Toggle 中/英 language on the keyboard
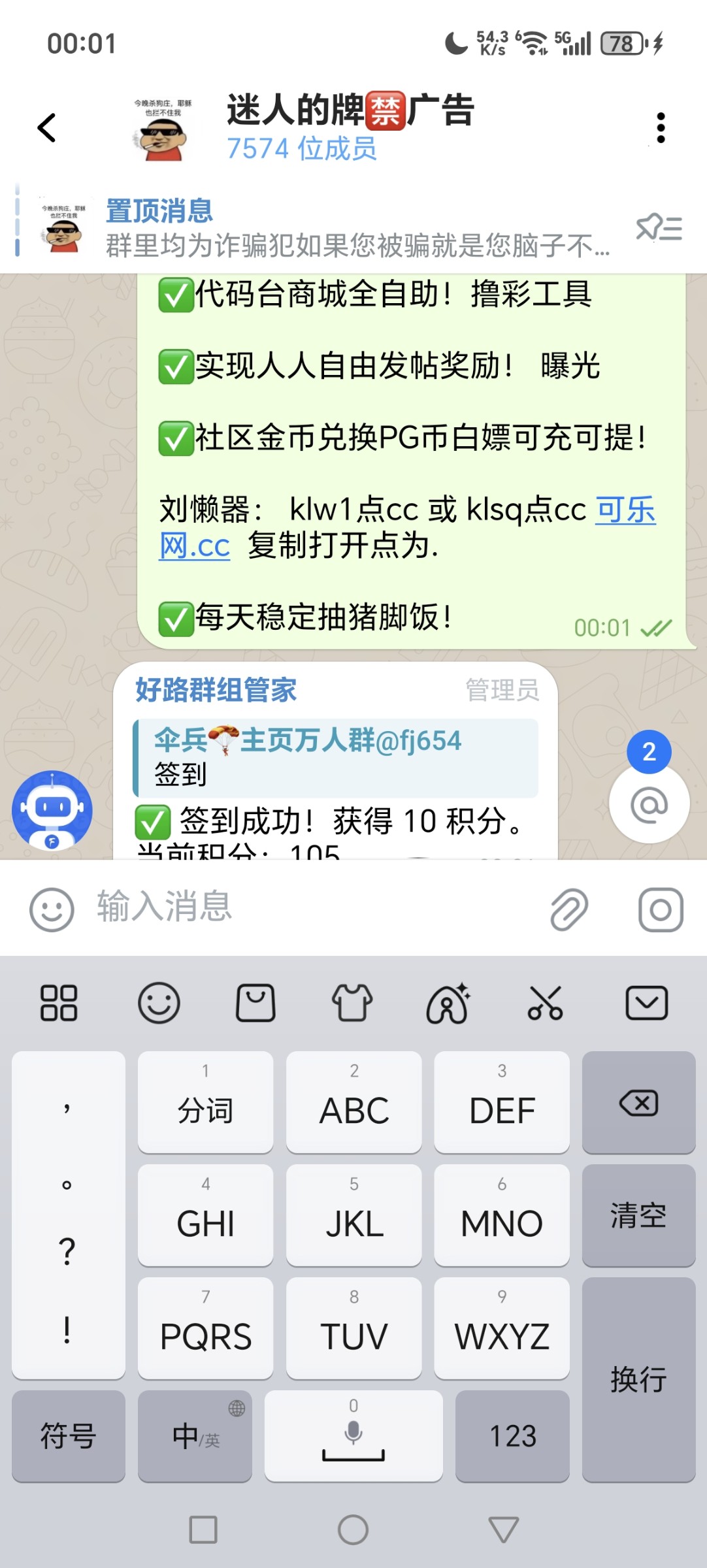 click(x=194, y=1437)
